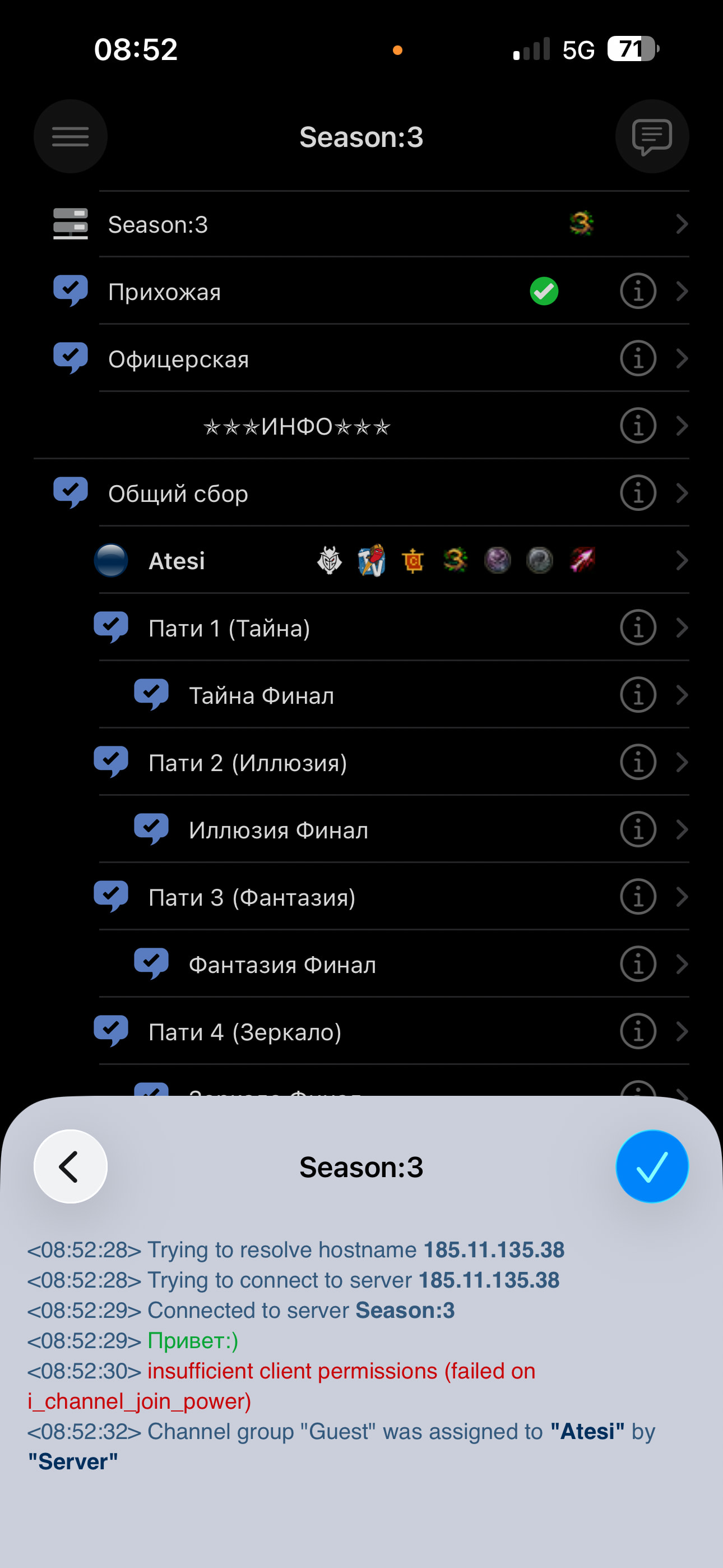Open the chat messages icon
Screen dimensions: 723x1568
coord(652,136)
